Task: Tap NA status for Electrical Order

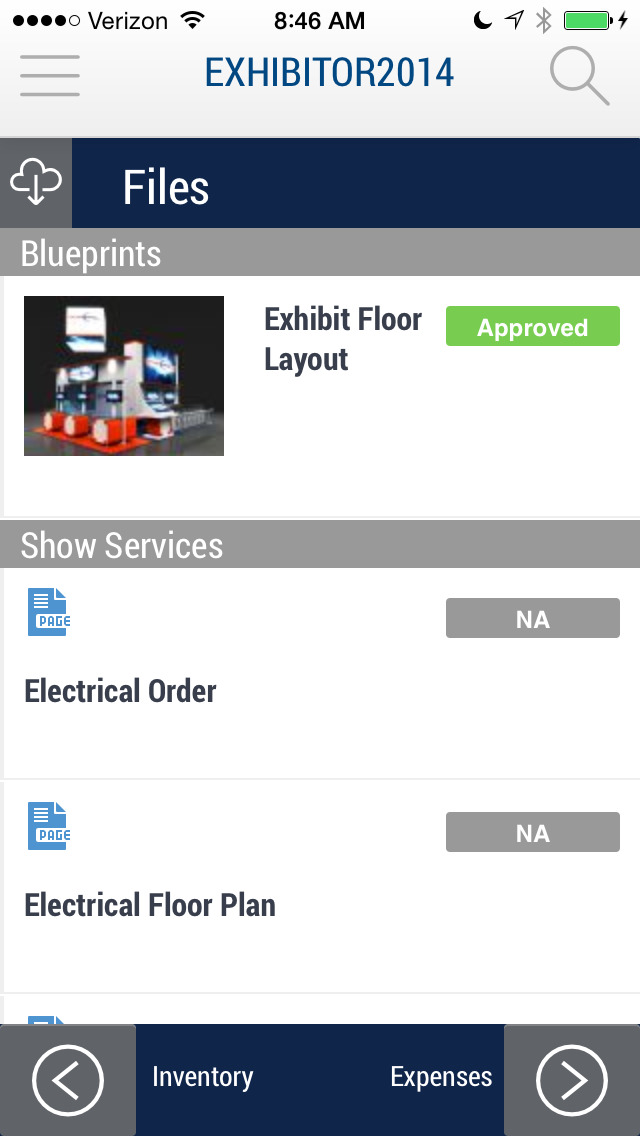Action: click(x=533, y=618)
